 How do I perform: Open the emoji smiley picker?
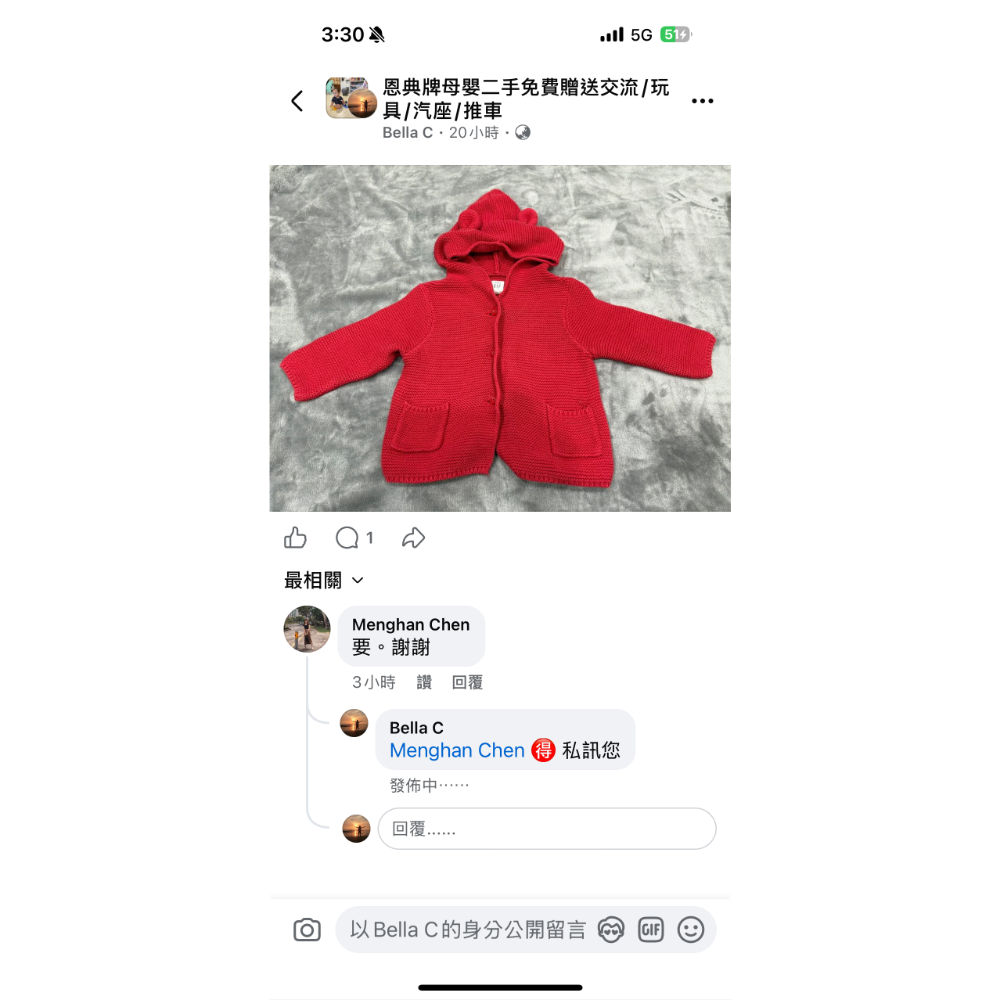tap(691, 930)
